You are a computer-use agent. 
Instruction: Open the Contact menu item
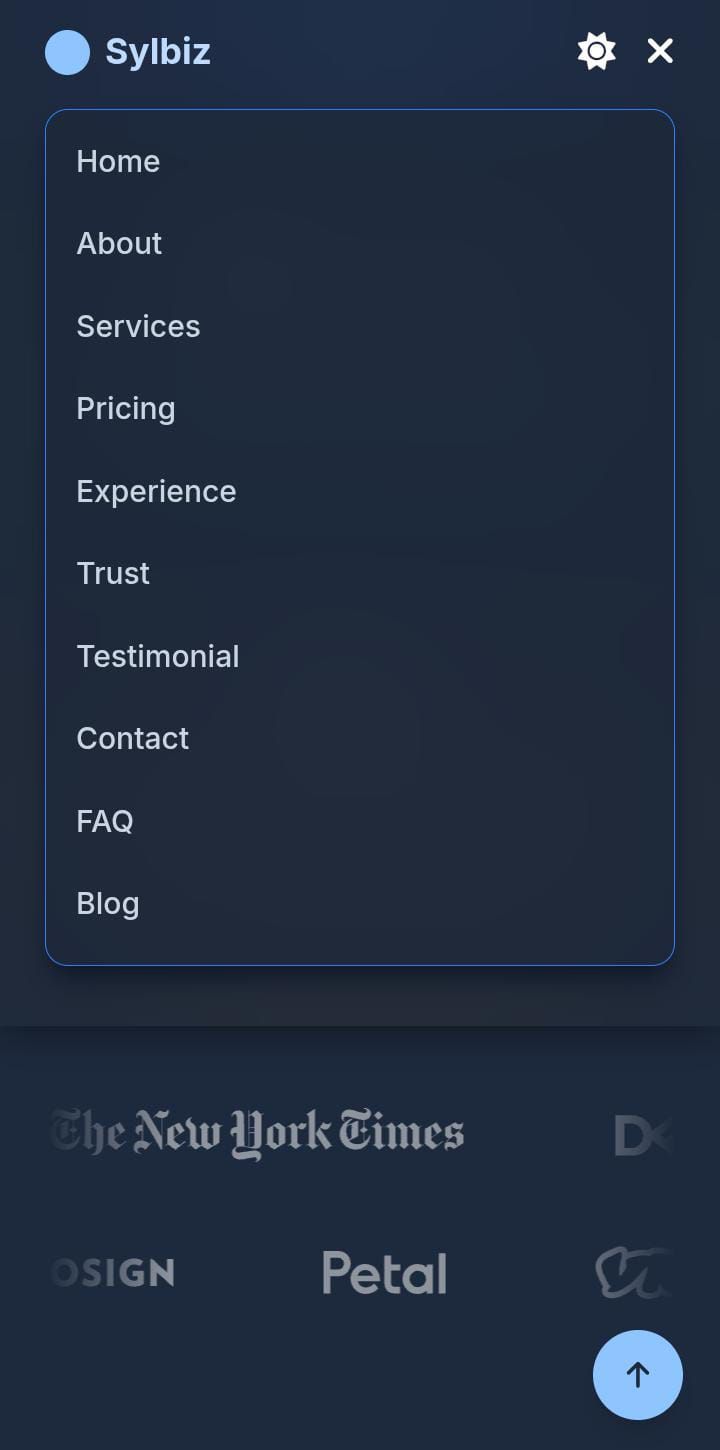pos(132,738)
